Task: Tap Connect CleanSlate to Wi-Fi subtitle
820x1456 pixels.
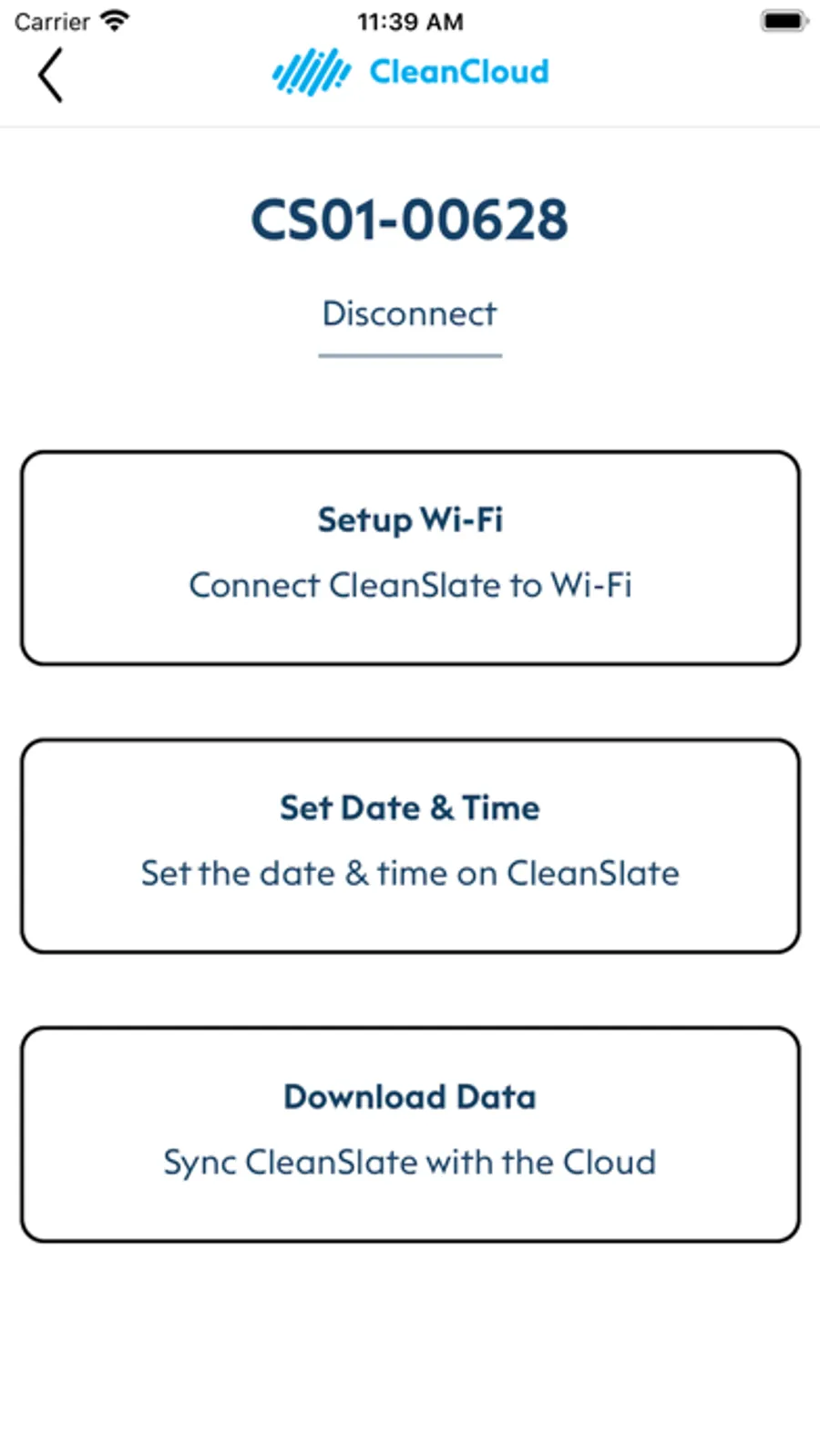Action: point(410,585)
